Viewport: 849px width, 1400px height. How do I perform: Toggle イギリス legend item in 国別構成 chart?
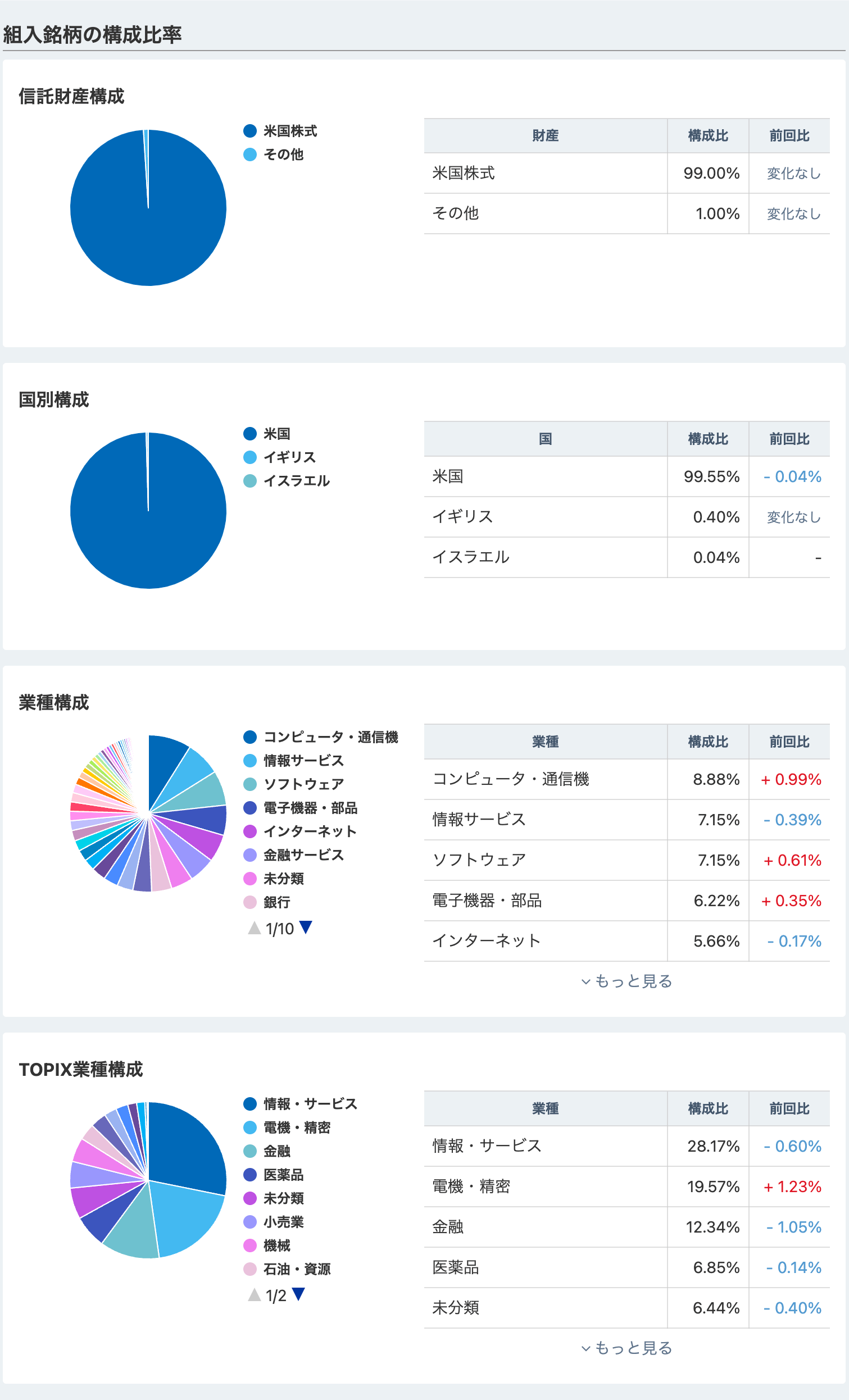click(x=280, y=457)
